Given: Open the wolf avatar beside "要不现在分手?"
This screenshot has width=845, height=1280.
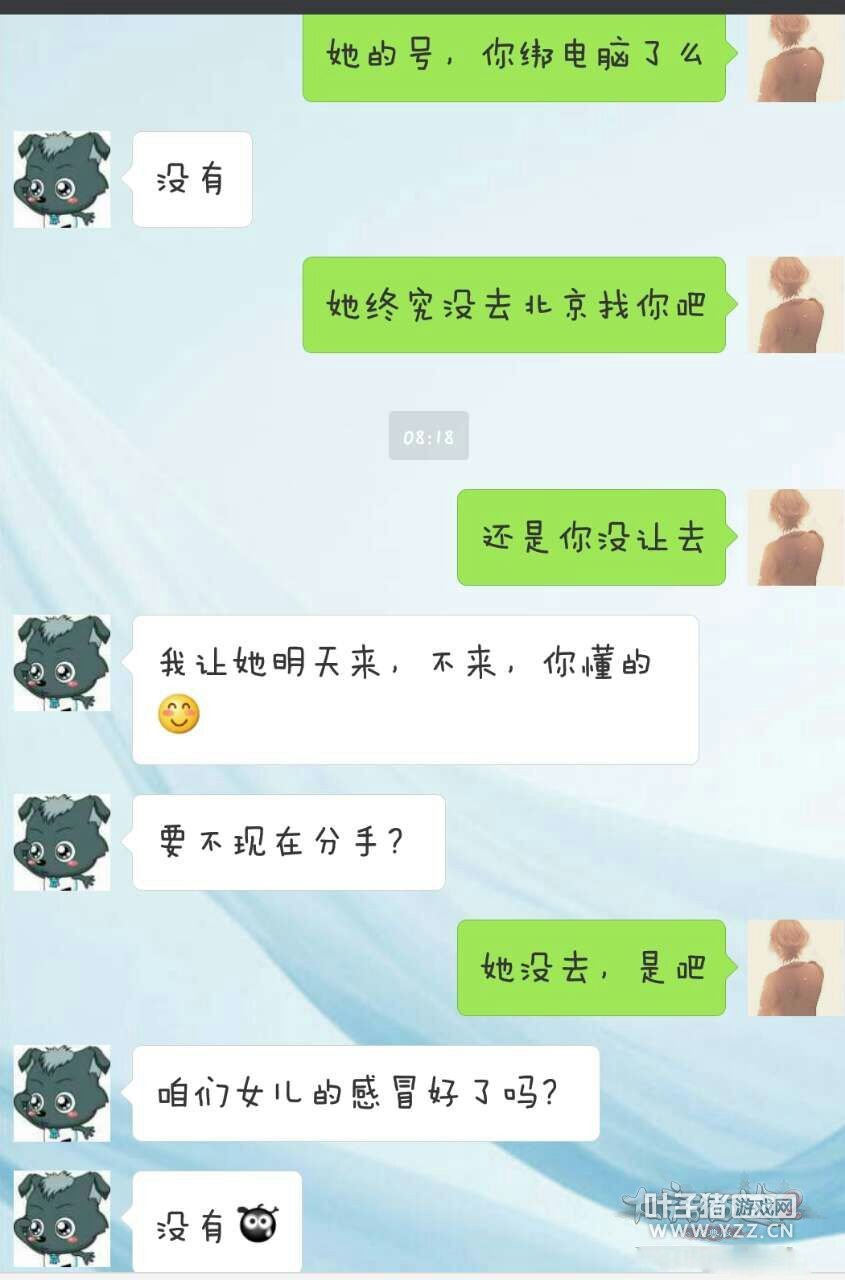Looking at the screenshot, I should click(62, 842).
